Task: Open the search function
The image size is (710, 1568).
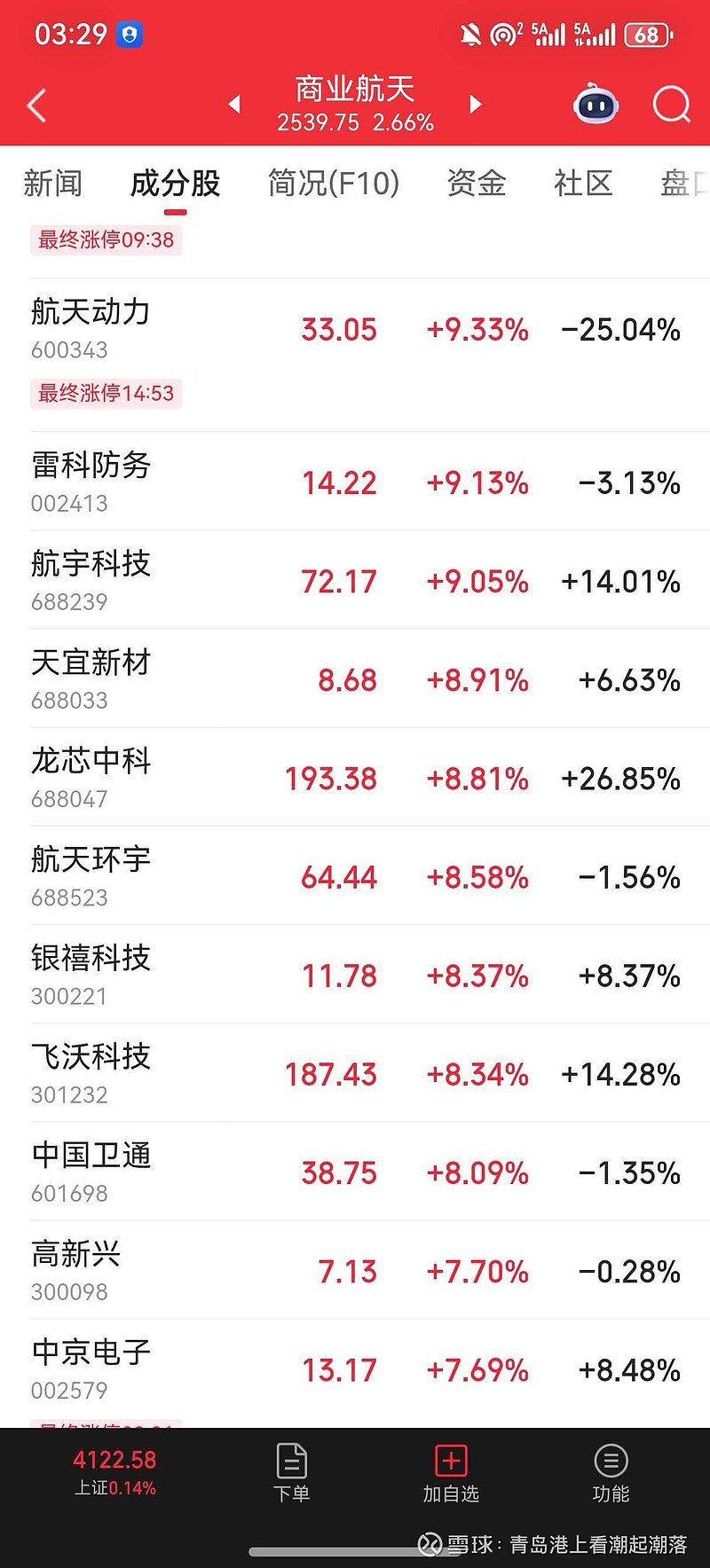Action: [671, 104]
